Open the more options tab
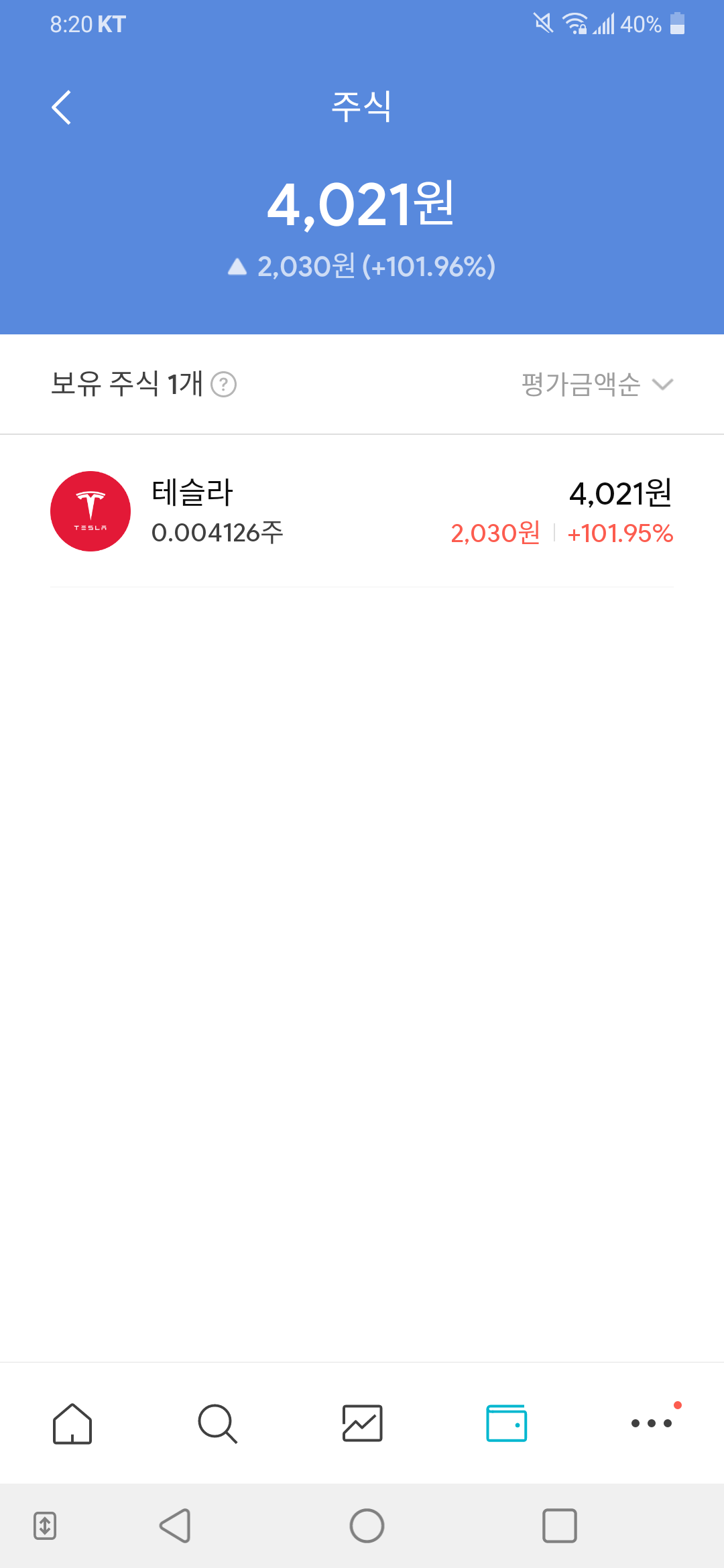 click(x=652, y=1423)
